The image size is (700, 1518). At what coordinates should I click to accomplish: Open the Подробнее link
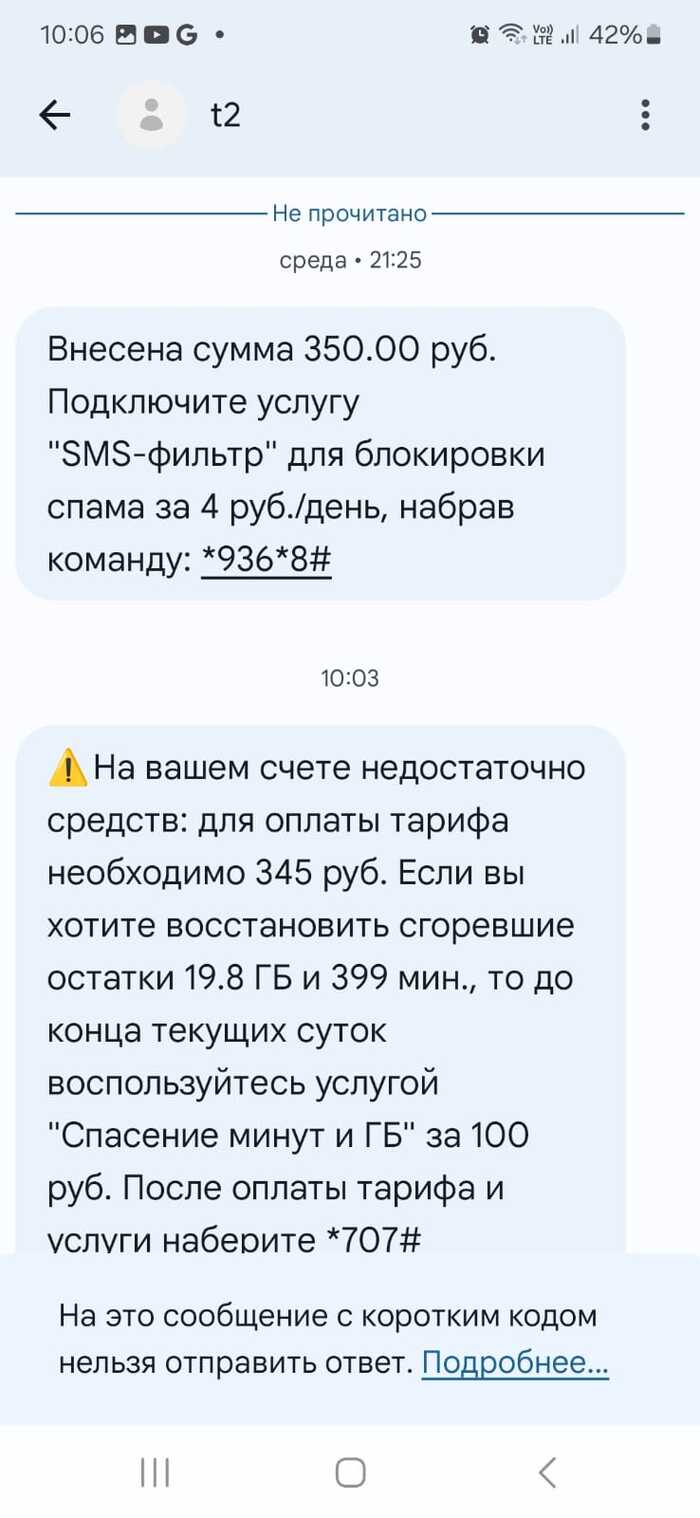(x=515, y=1363)
